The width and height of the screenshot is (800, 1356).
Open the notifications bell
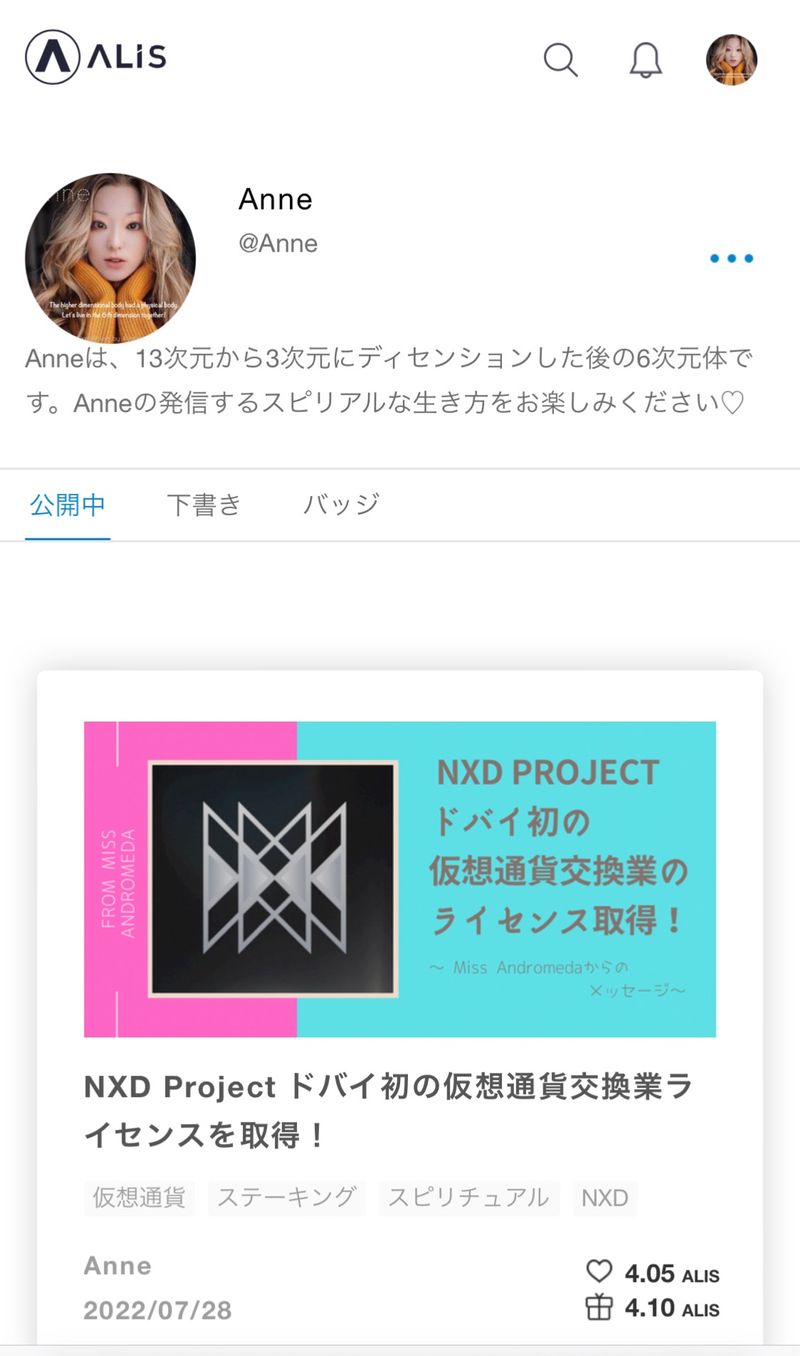pyautogui.click(x=646, y=60)
